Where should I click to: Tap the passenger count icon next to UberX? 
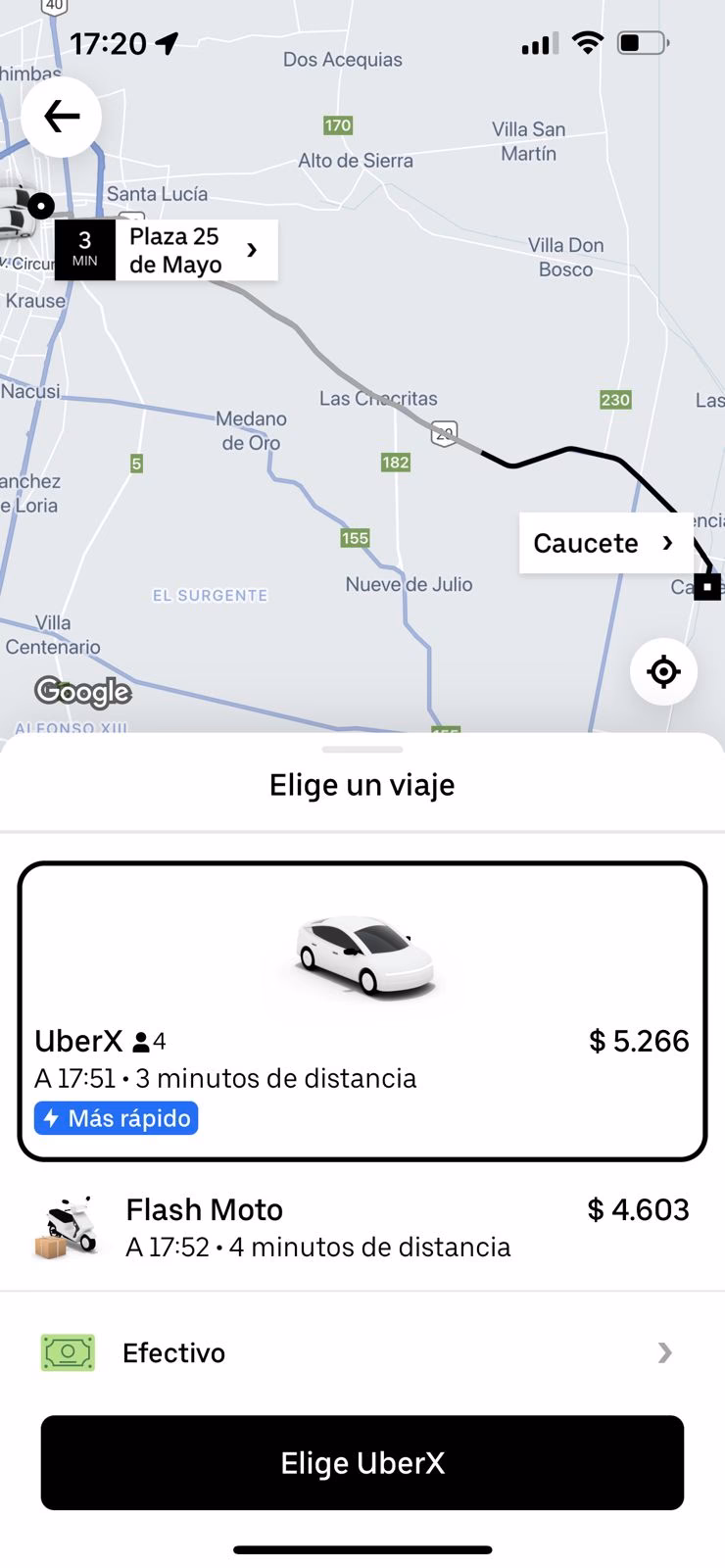click(140, 1041)
